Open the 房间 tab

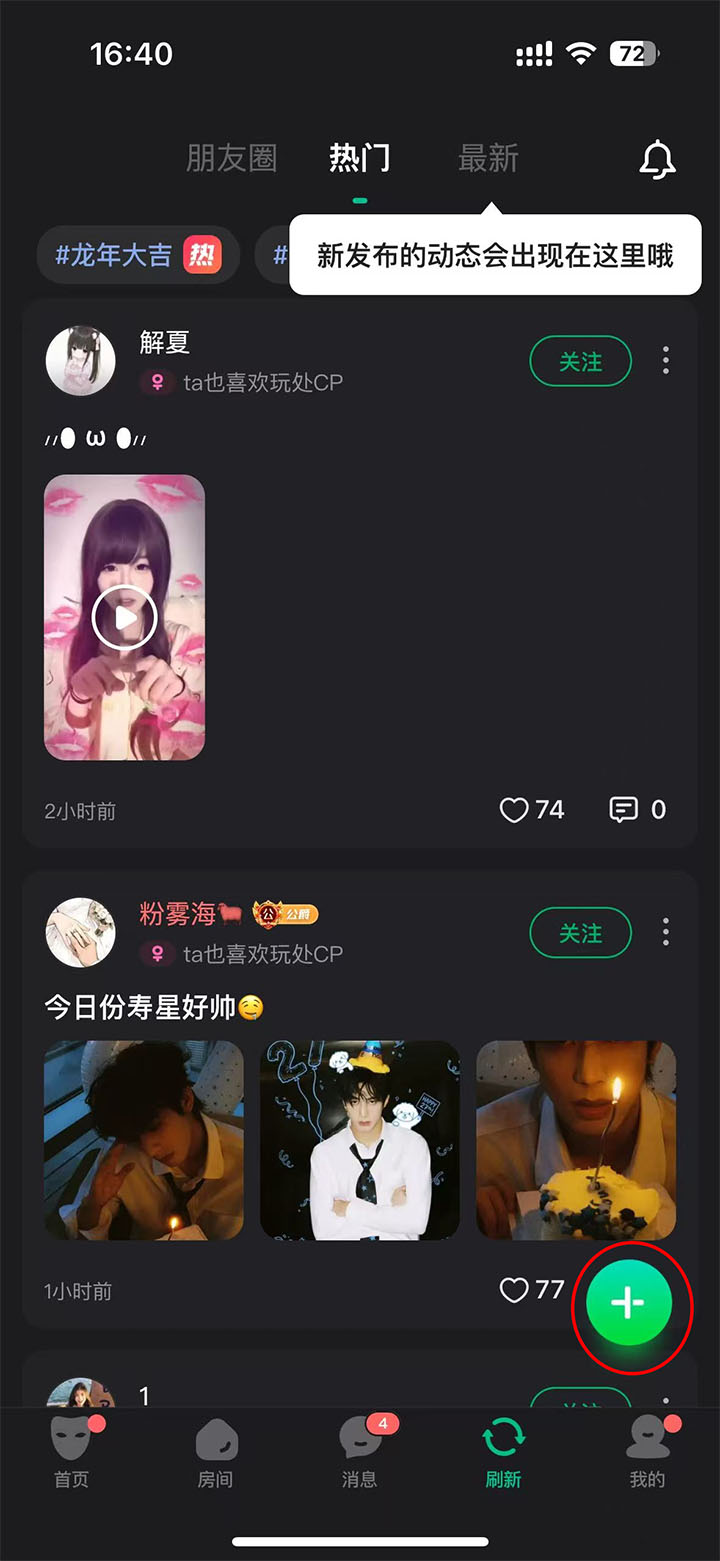[x=215, y=1452]
